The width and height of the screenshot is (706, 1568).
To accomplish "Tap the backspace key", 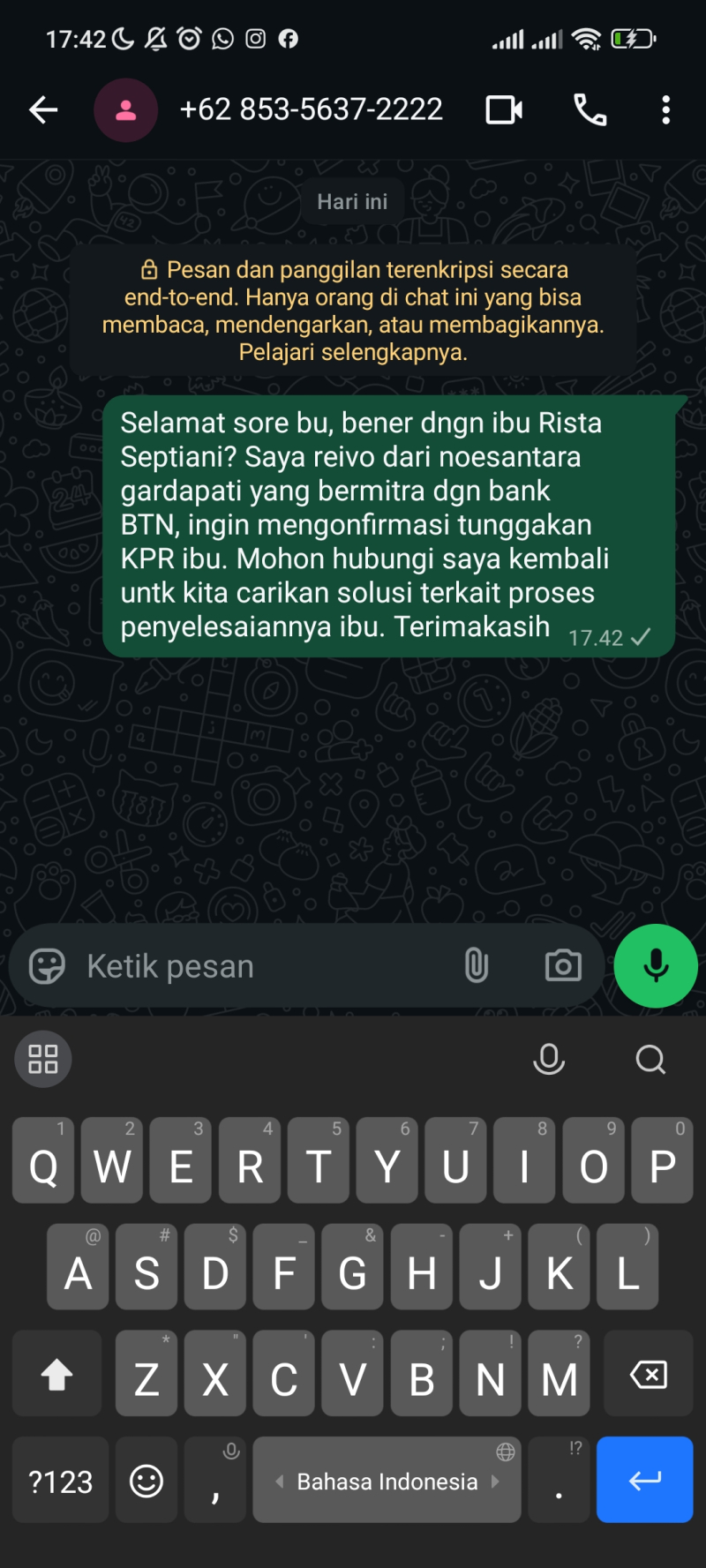I will coord(649,1375).
